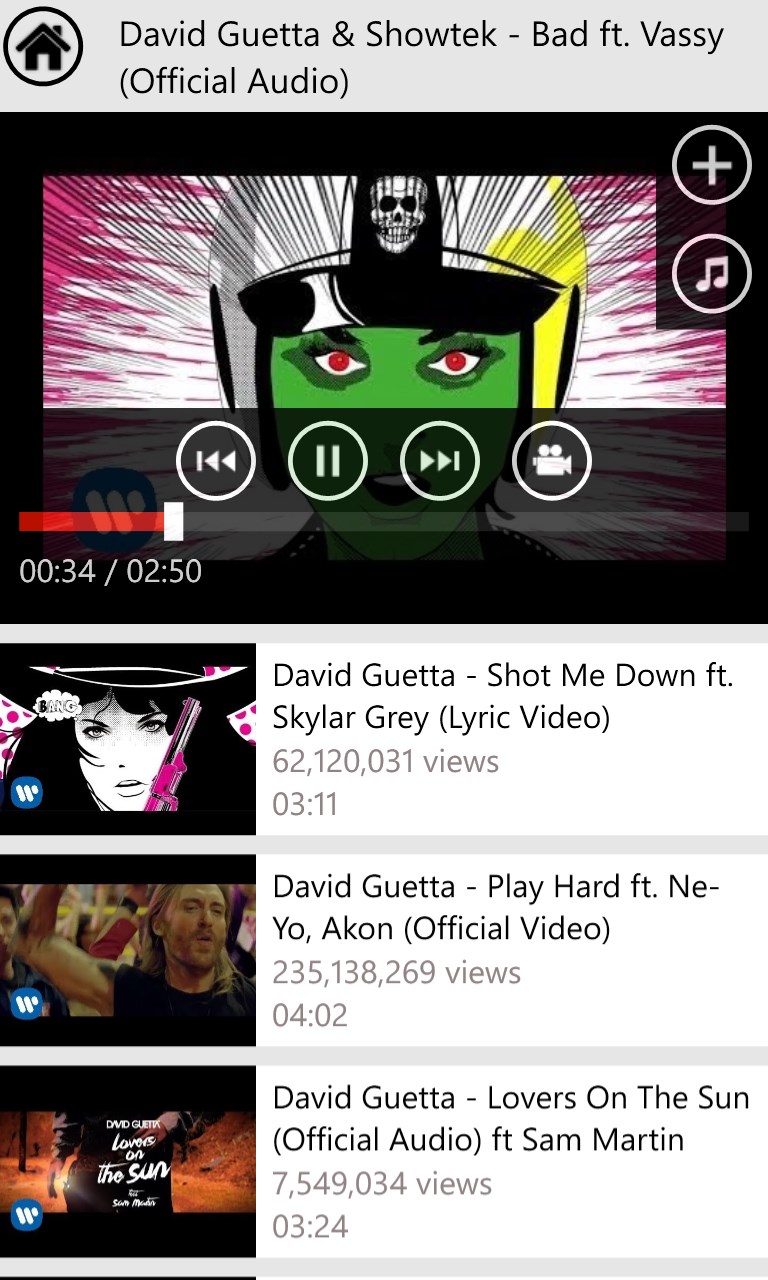Skip to the next track
The image size is (768, 1280).
440,461
